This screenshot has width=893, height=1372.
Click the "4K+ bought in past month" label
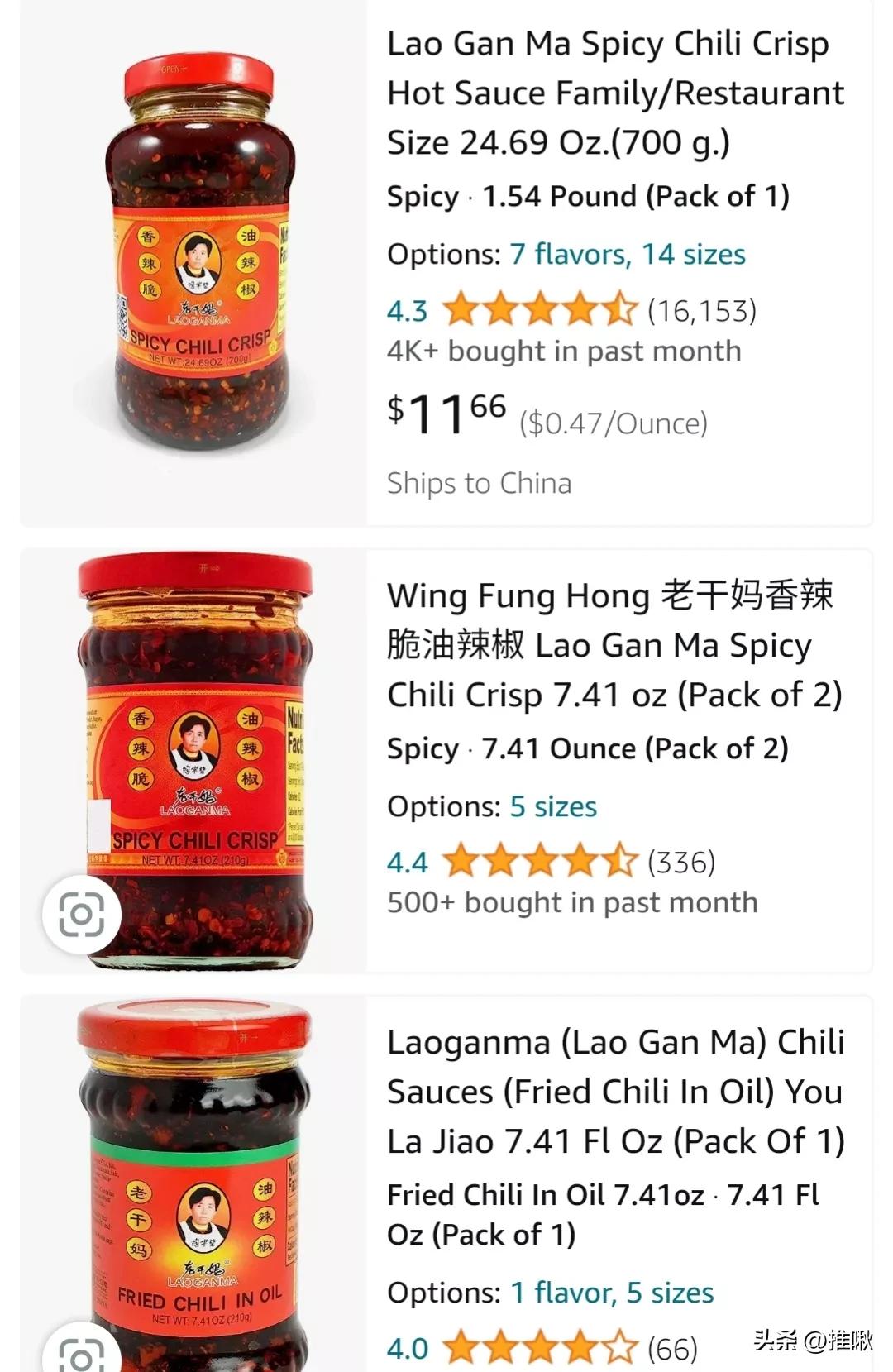(563, 351)
